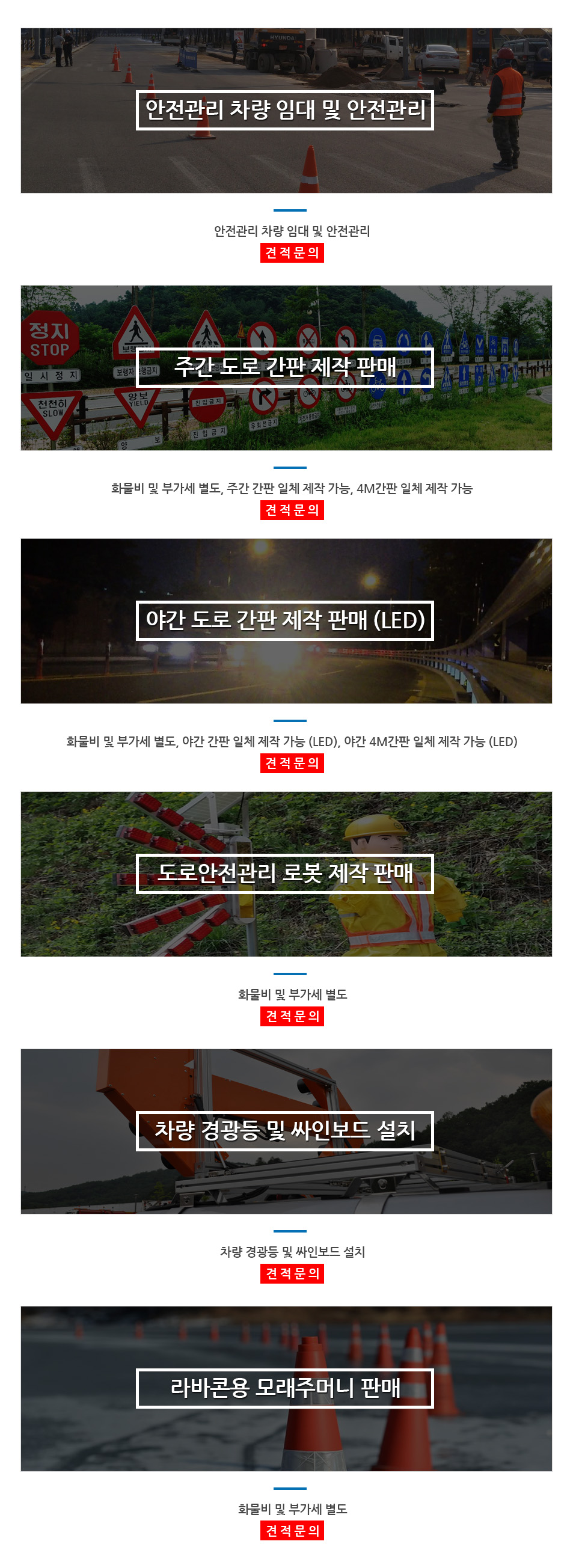The width and height of the screenshot is (573, 1568).
Task: Request a quote for 주간 도로 간판 제작 판매
Action: point(292,510)
